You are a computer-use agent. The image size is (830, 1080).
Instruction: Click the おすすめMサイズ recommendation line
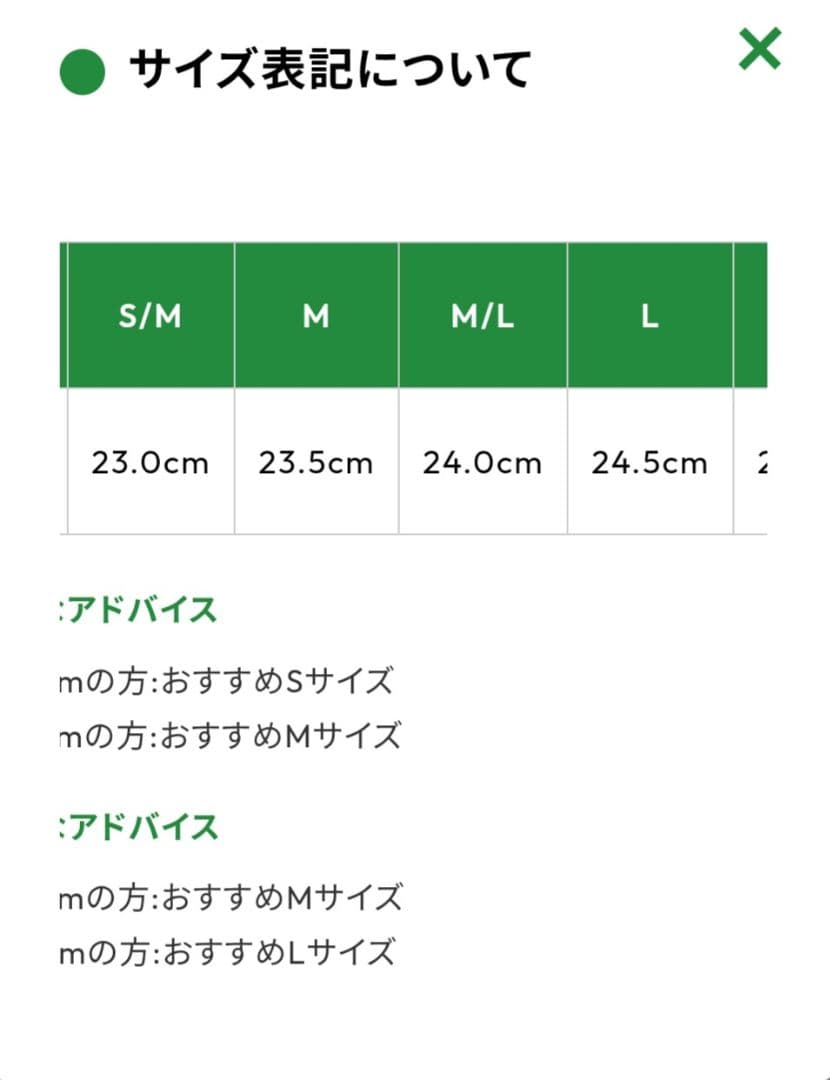point(230,736)
